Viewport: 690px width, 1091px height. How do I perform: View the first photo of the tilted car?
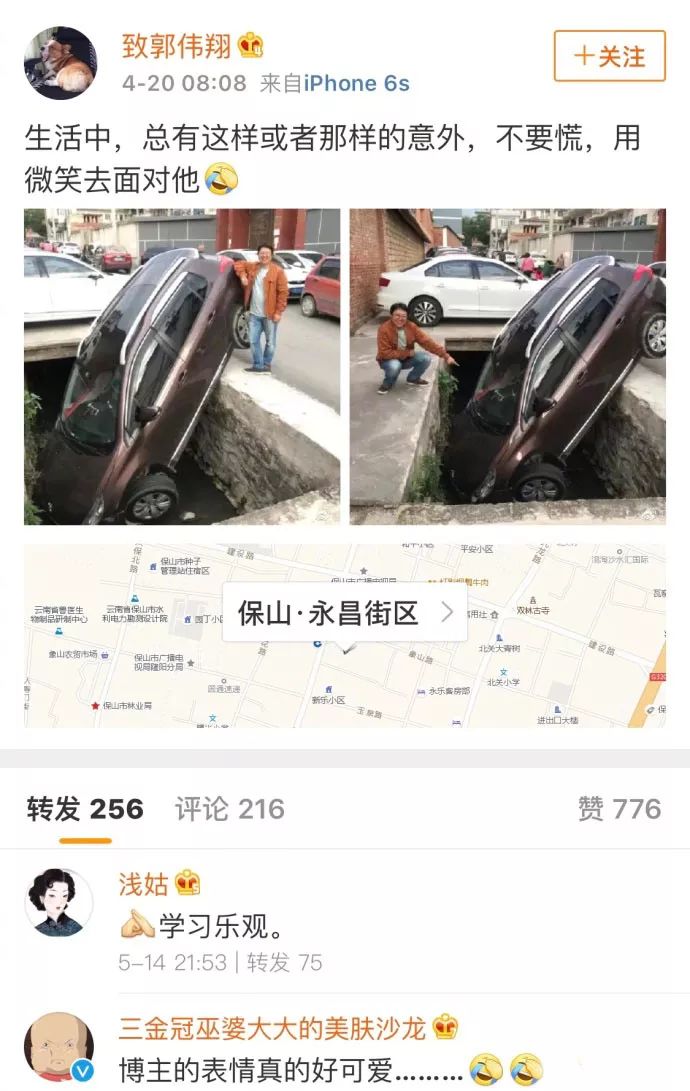click(x=182, y=366)
